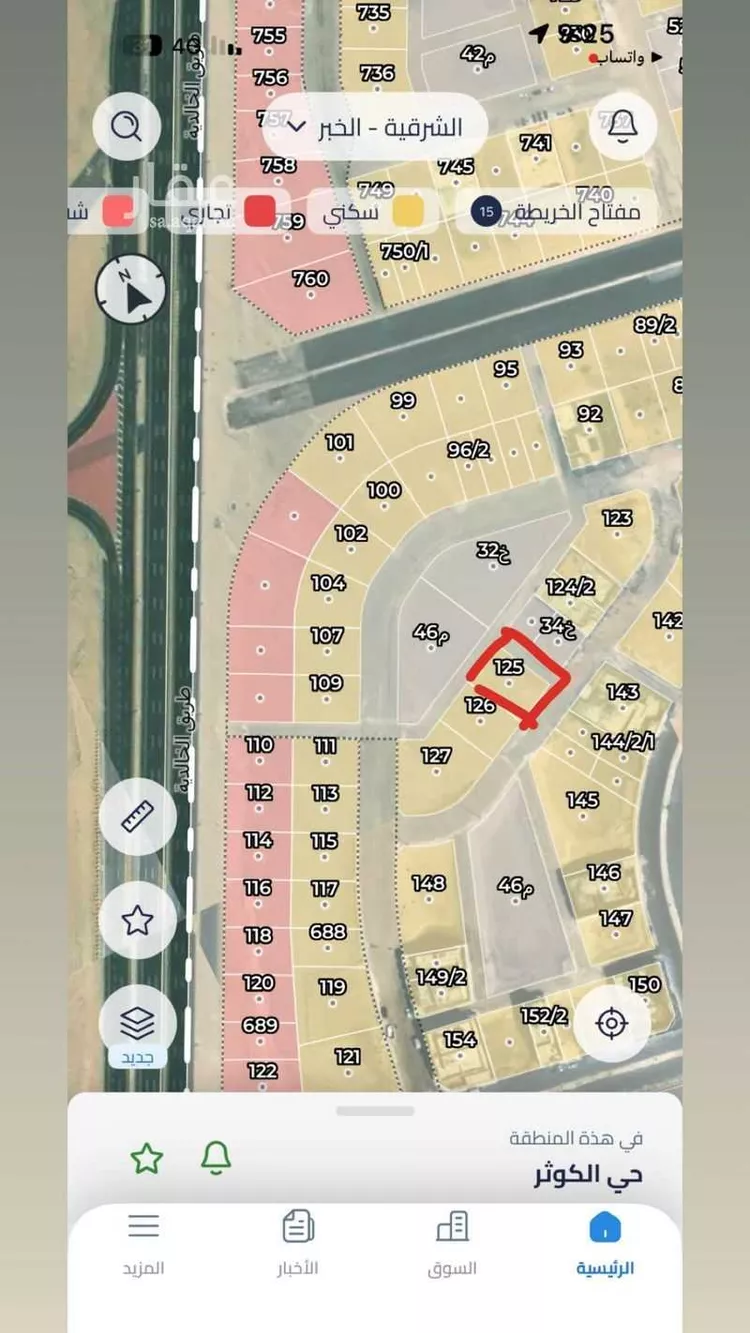Add حي الكوثر to favorites with the green star

tap(147, 1158)
